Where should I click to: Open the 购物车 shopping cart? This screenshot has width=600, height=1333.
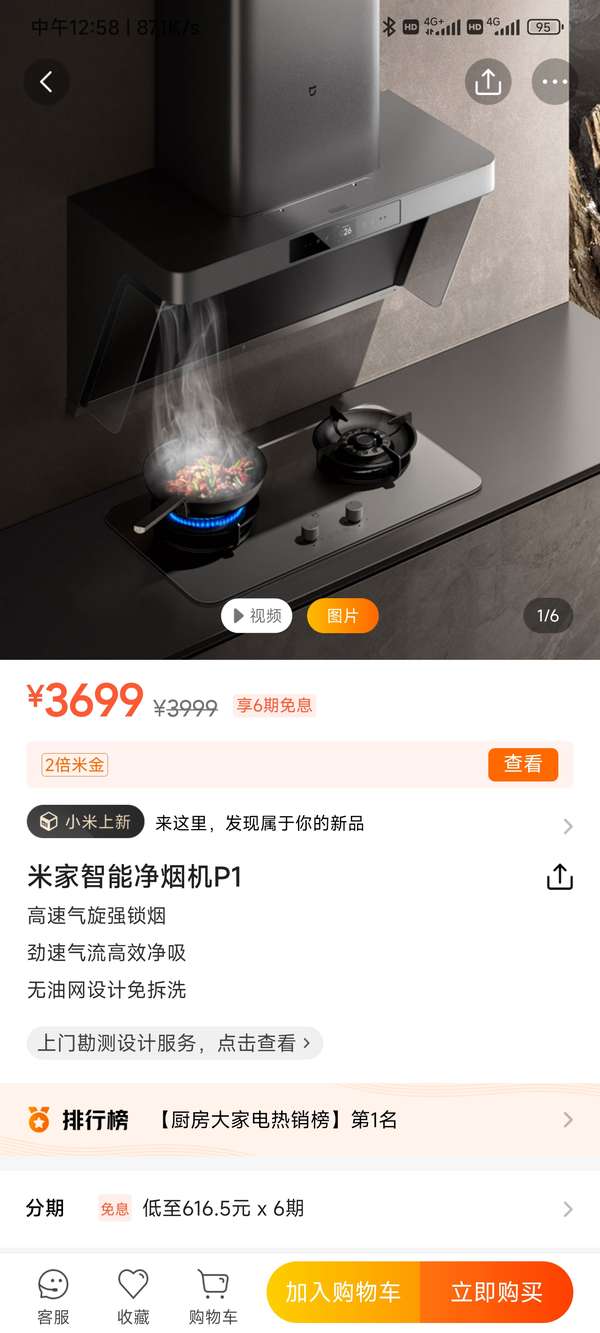click(213, 1297)
